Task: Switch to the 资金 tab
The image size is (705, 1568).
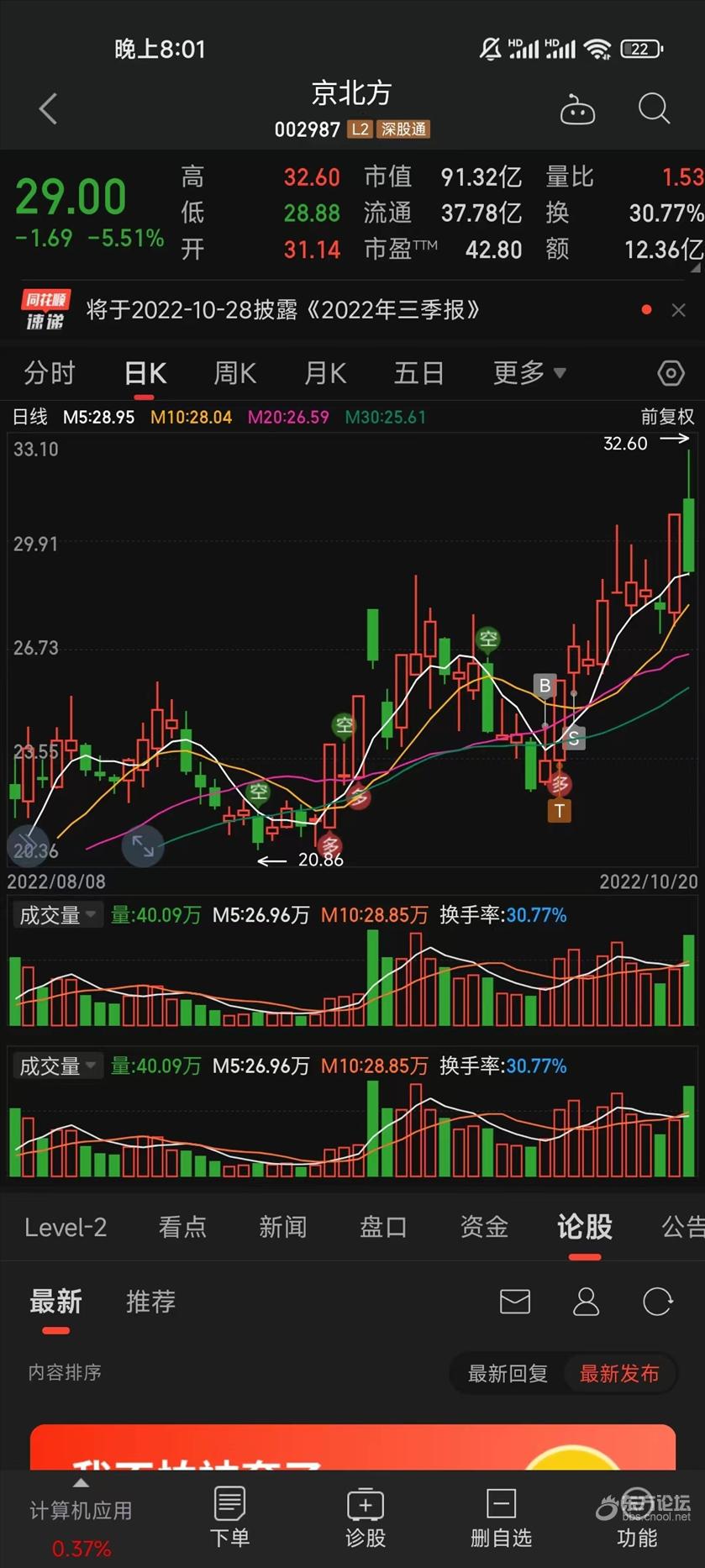Action: (x=484, y=1227)
